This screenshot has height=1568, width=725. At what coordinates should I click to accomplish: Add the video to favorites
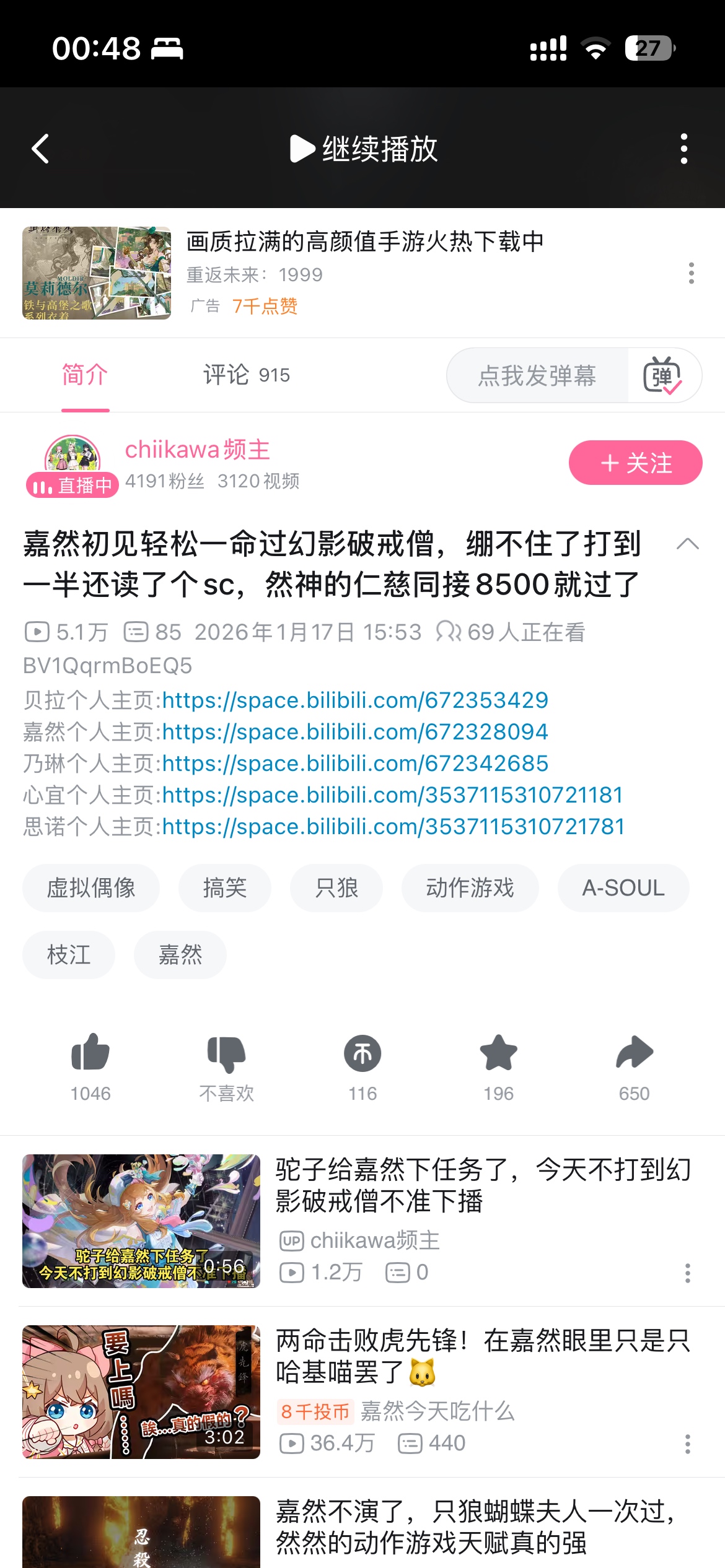pyautogui.click(x=498, y=1053)
